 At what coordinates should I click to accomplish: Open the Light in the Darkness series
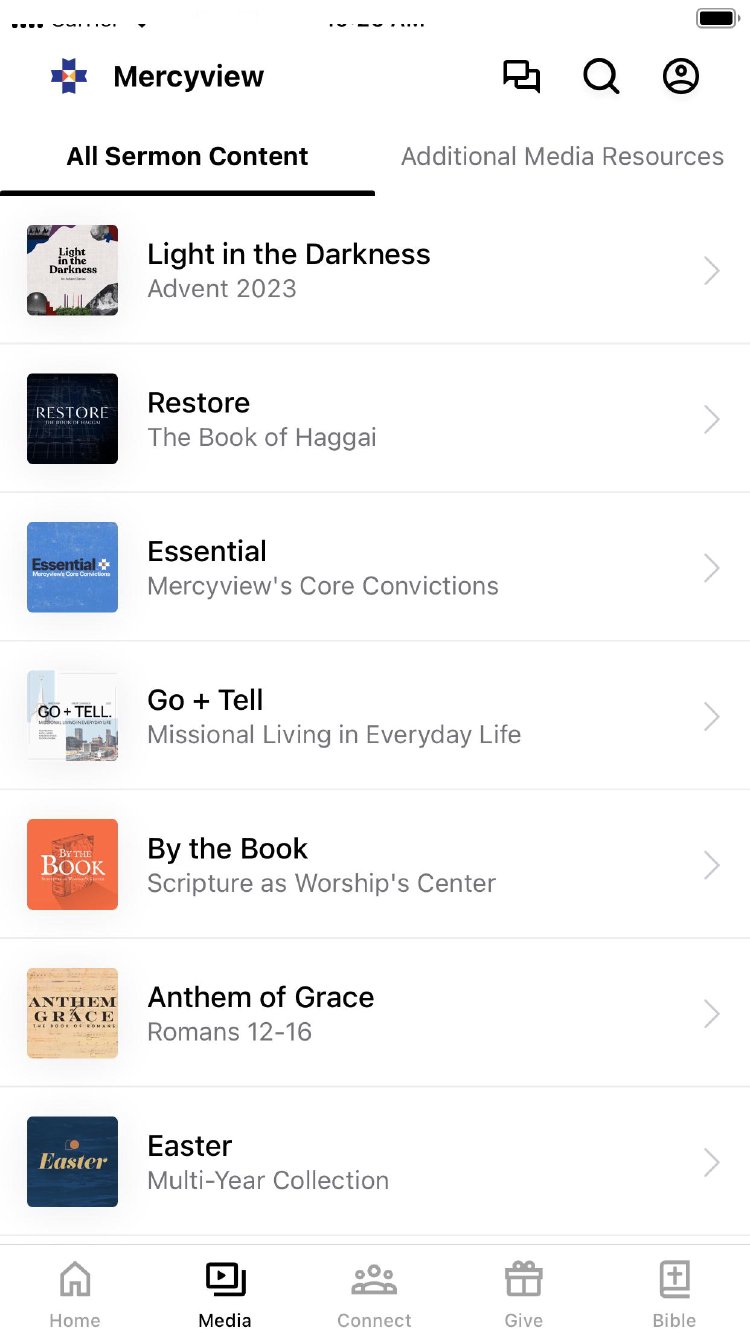(374, 270)
